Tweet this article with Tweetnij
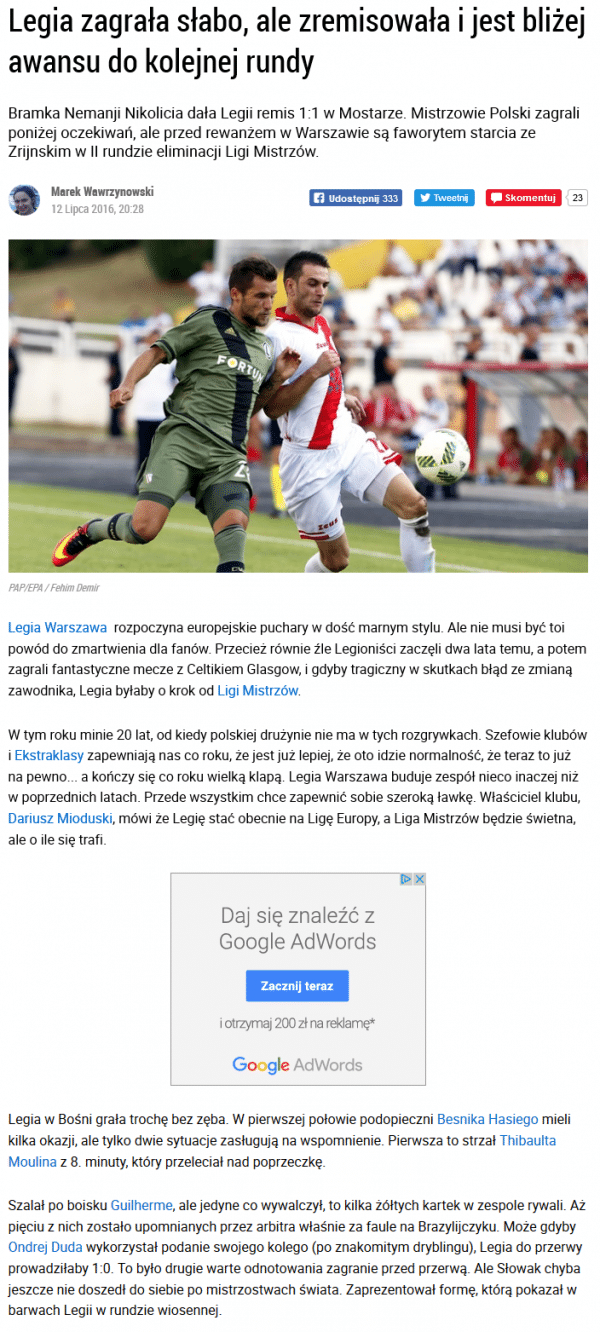 coord(444,198)
